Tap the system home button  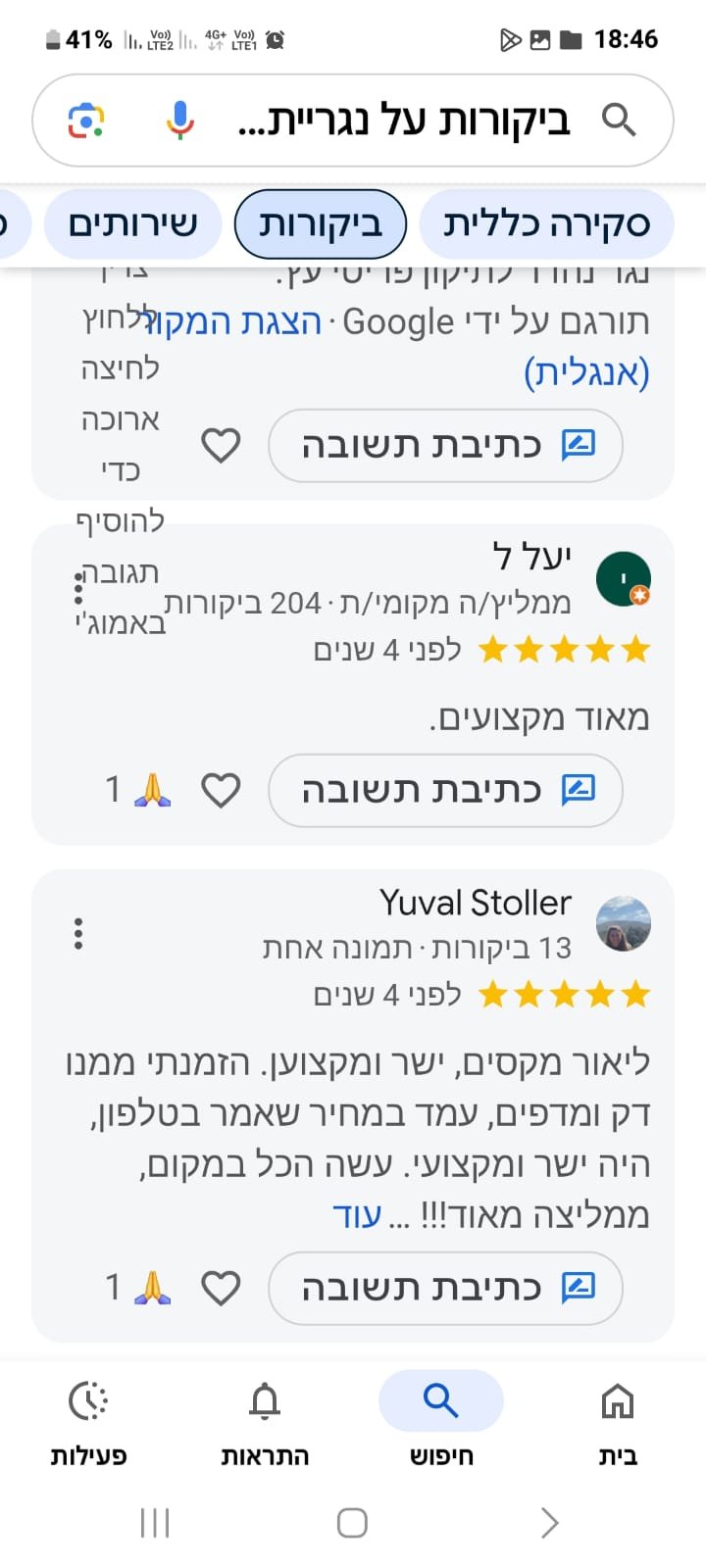coord(352,1523)
